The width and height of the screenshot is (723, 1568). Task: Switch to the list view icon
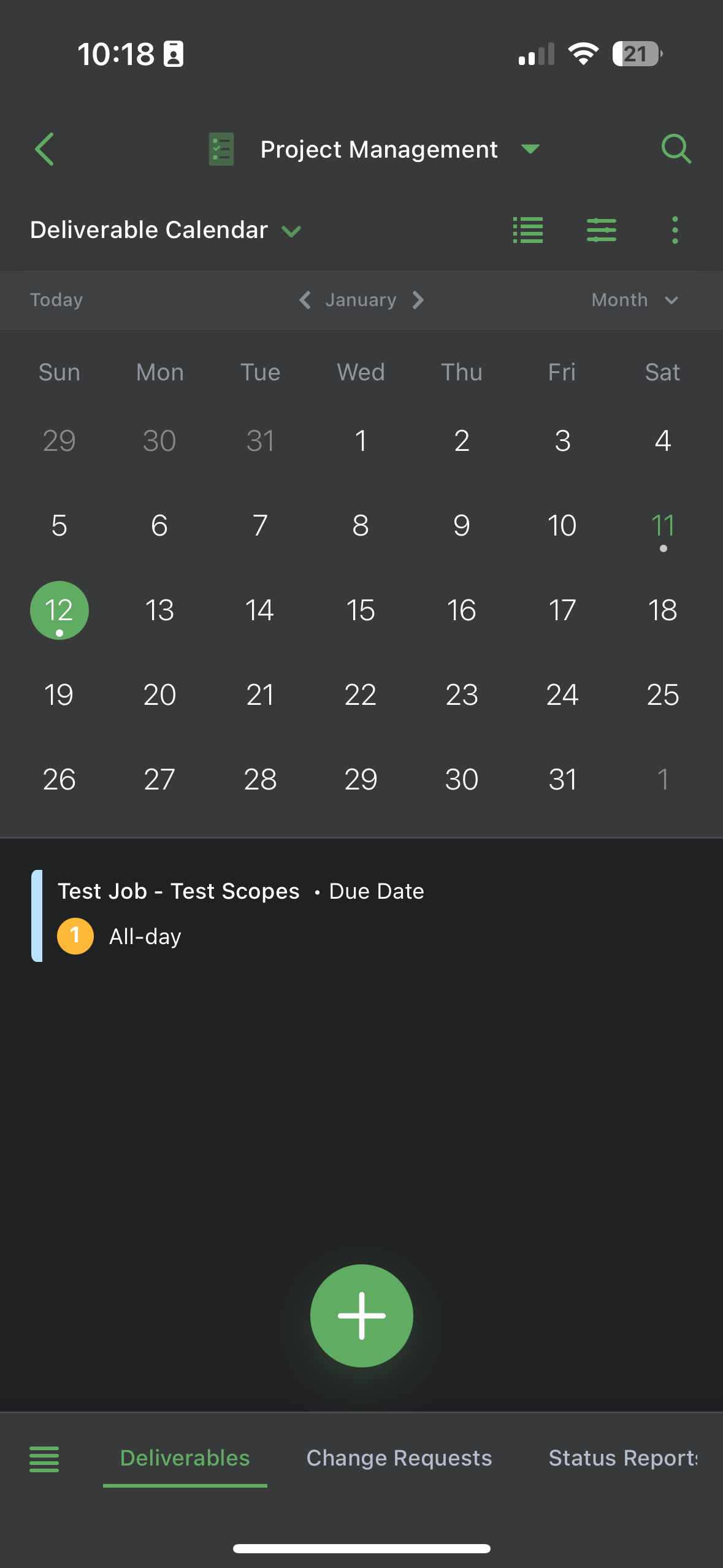[x=527, y=230]
